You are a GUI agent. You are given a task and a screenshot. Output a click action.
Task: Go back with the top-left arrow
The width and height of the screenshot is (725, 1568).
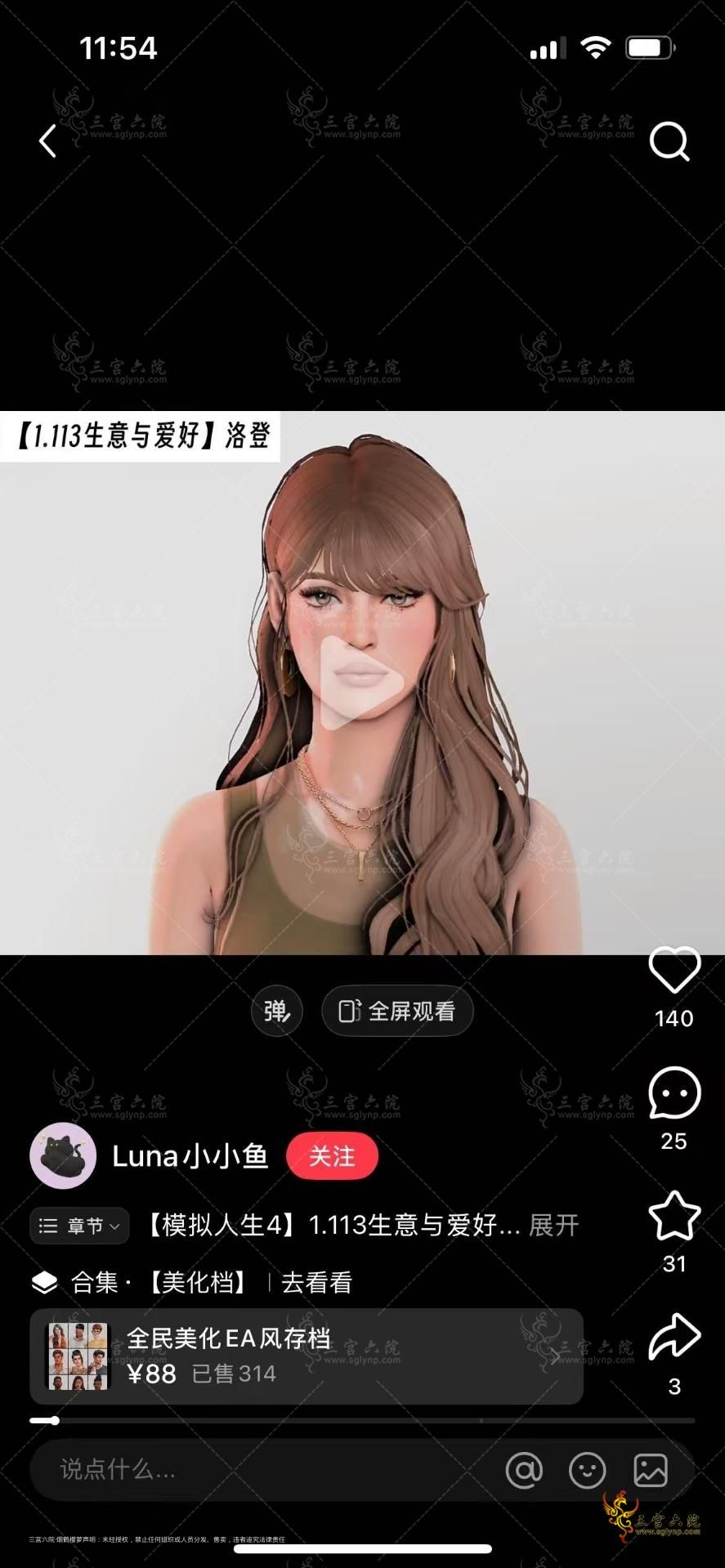coord(47,141)
